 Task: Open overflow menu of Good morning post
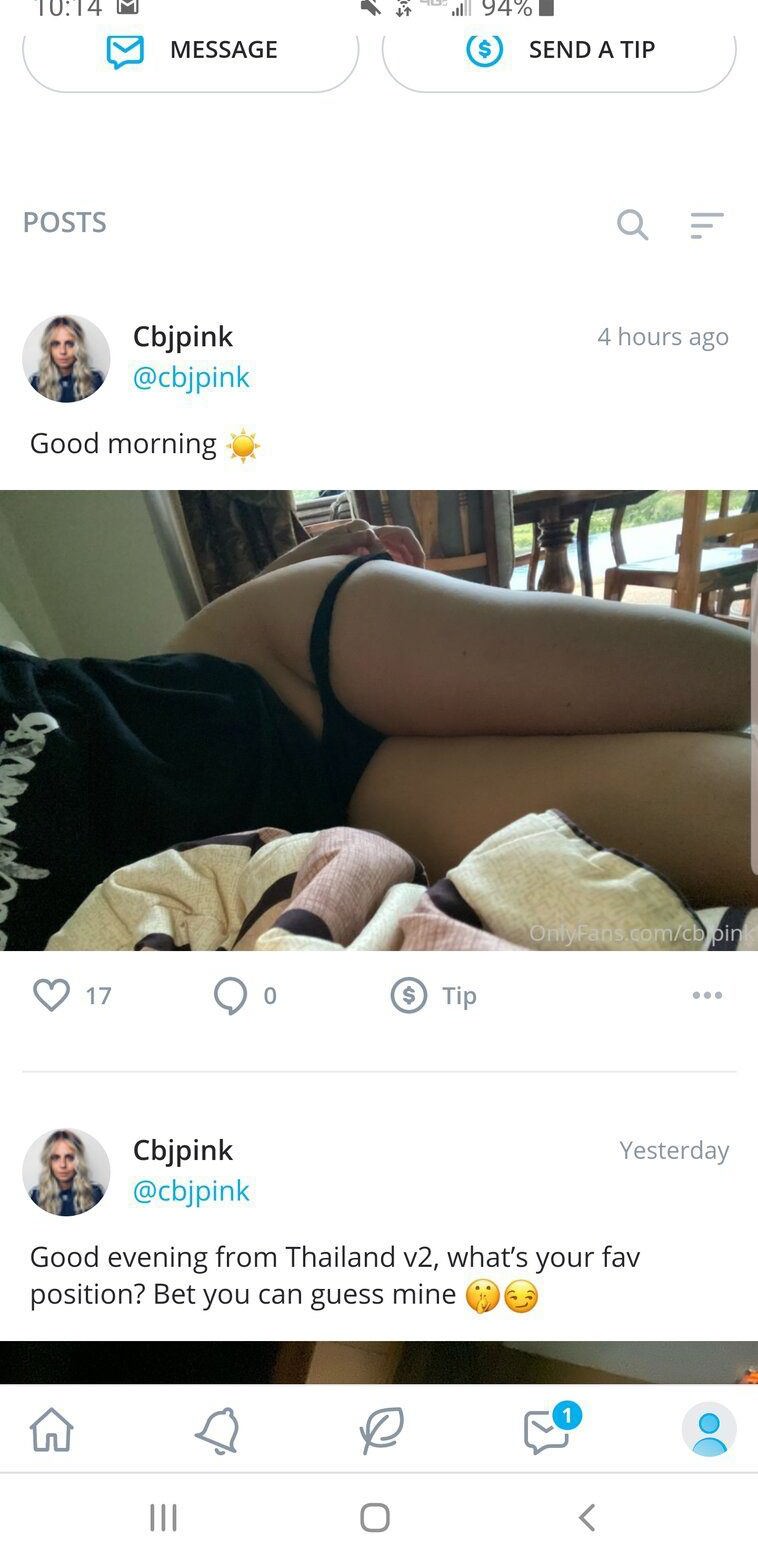(706, 995)
